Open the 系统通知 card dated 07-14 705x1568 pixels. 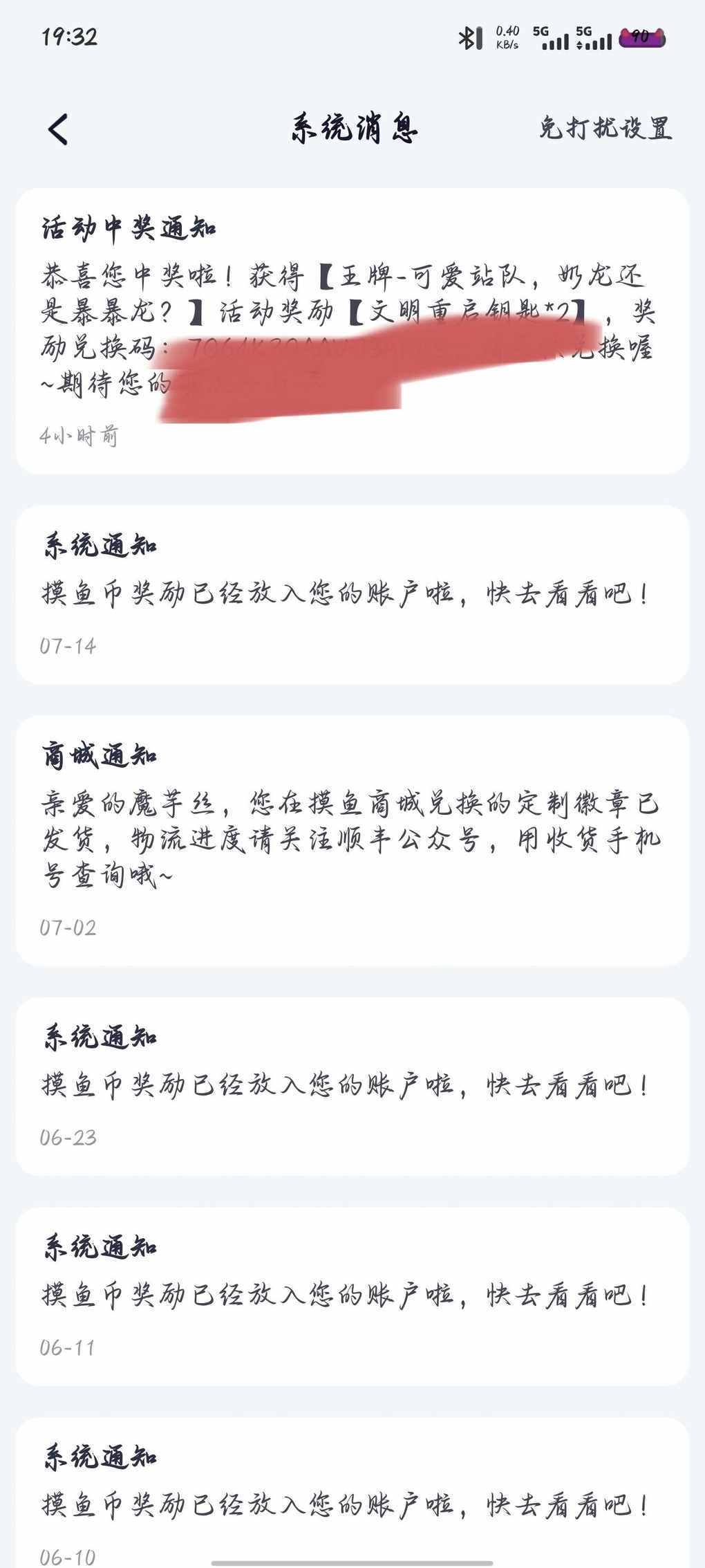pyautogui.click(x=352, y=595)
